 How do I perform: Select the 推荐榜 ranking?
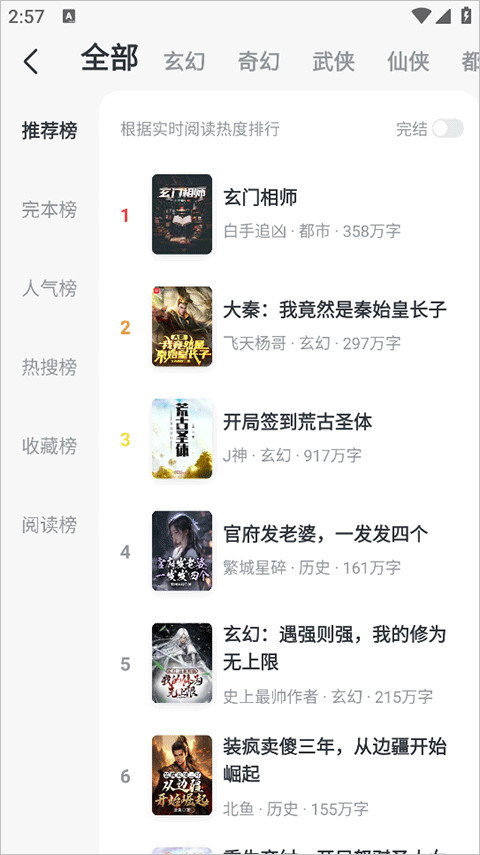pos(50,131)
